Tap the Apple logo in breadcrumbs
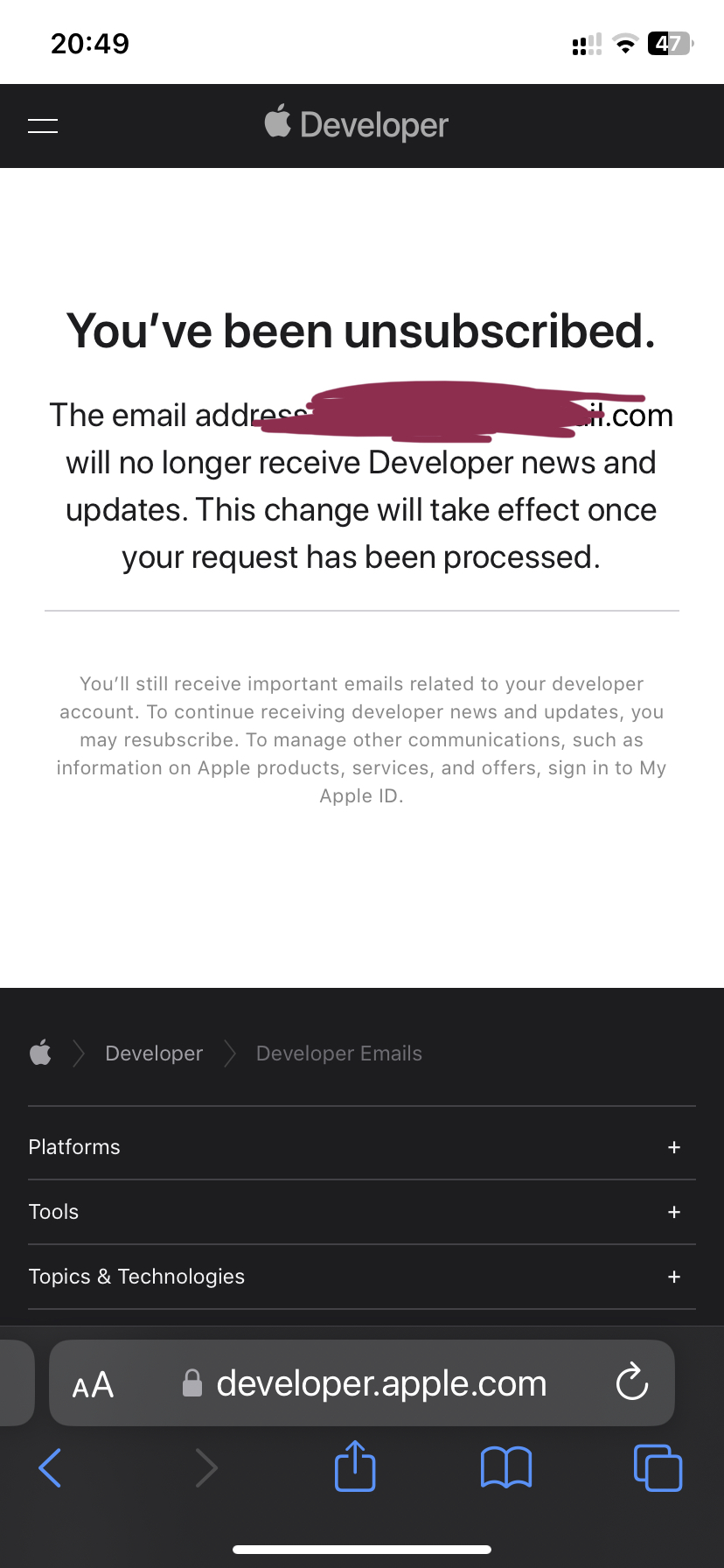 coord(40,1053)
